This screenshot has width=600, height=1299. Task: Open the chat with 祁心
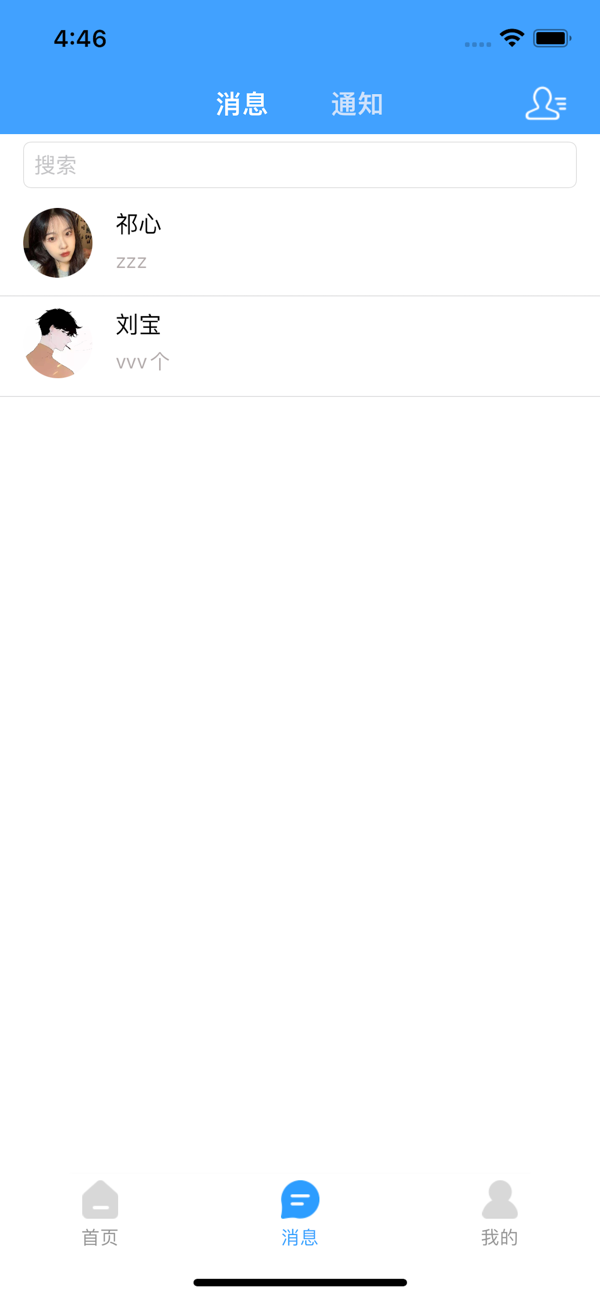[x=300, y=243]
